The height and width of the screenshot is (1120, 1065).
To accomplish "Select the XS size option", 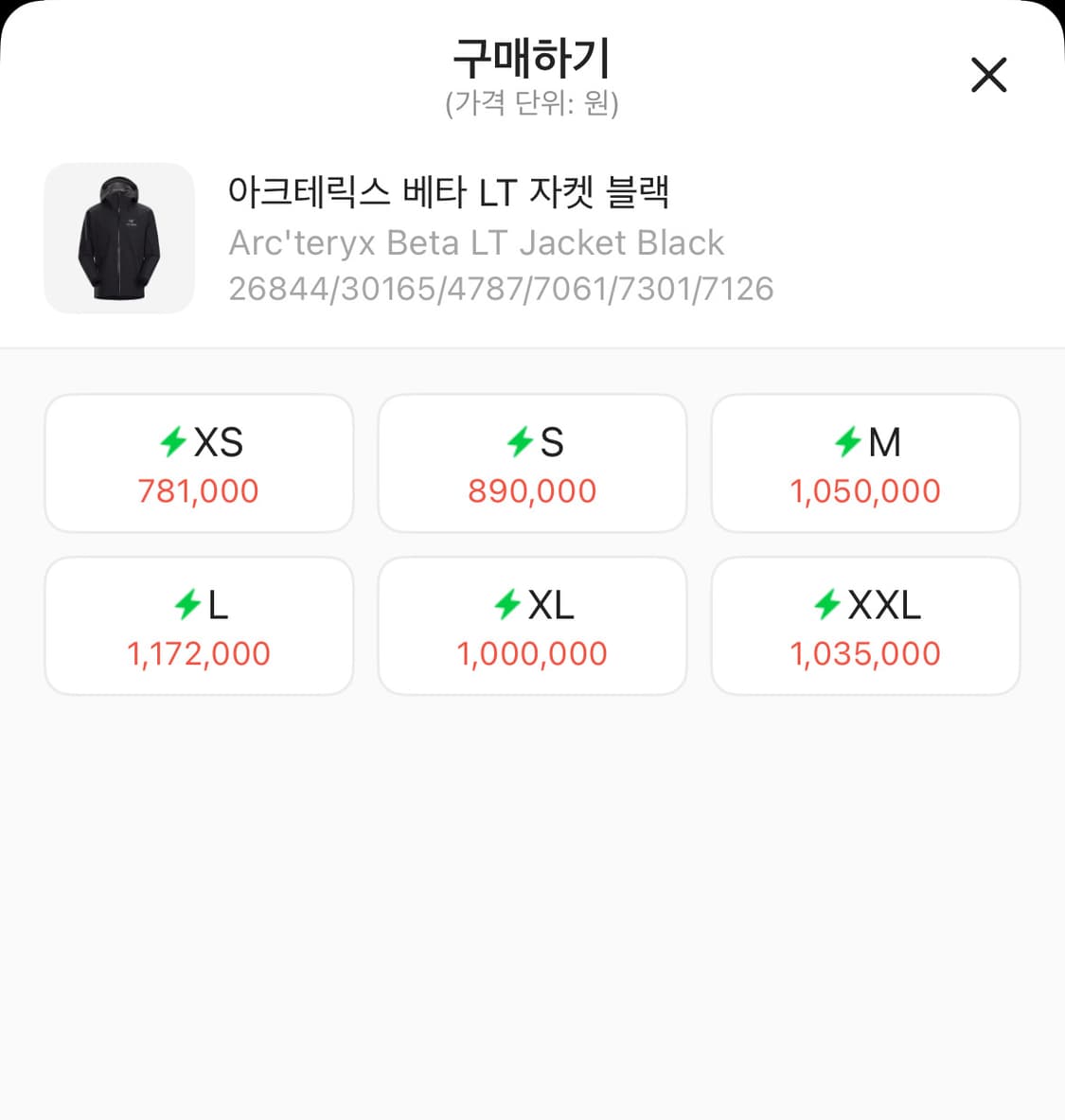I will [x=199, y=462].
